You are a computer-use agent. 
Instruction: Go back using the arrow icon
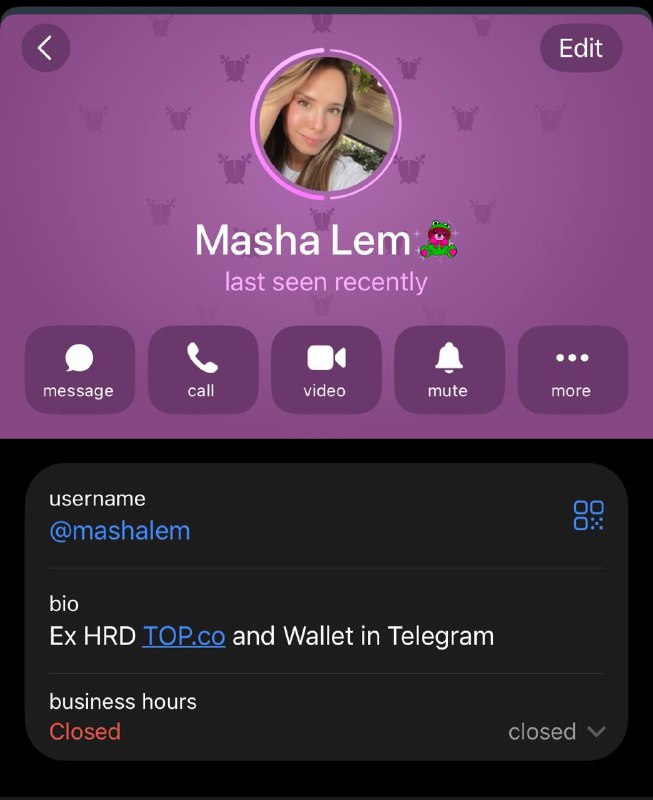(x=45, y=48)
